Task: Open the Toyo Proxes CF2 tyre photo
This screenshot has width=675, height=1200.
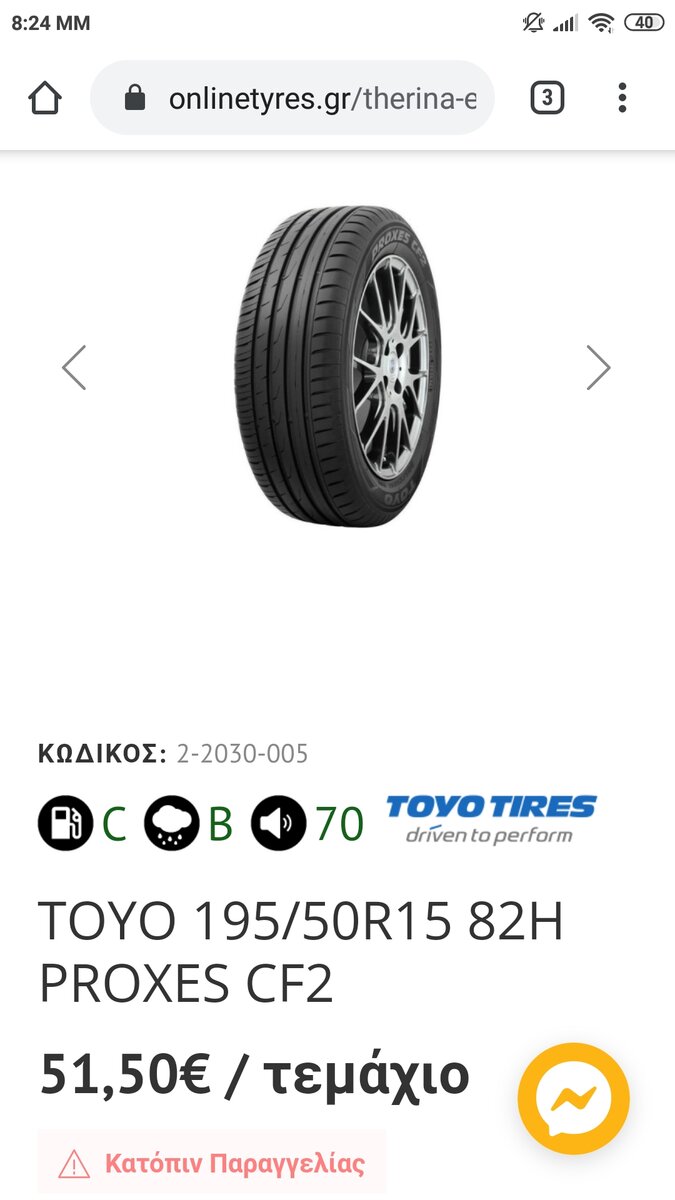Action: point(338,366)
